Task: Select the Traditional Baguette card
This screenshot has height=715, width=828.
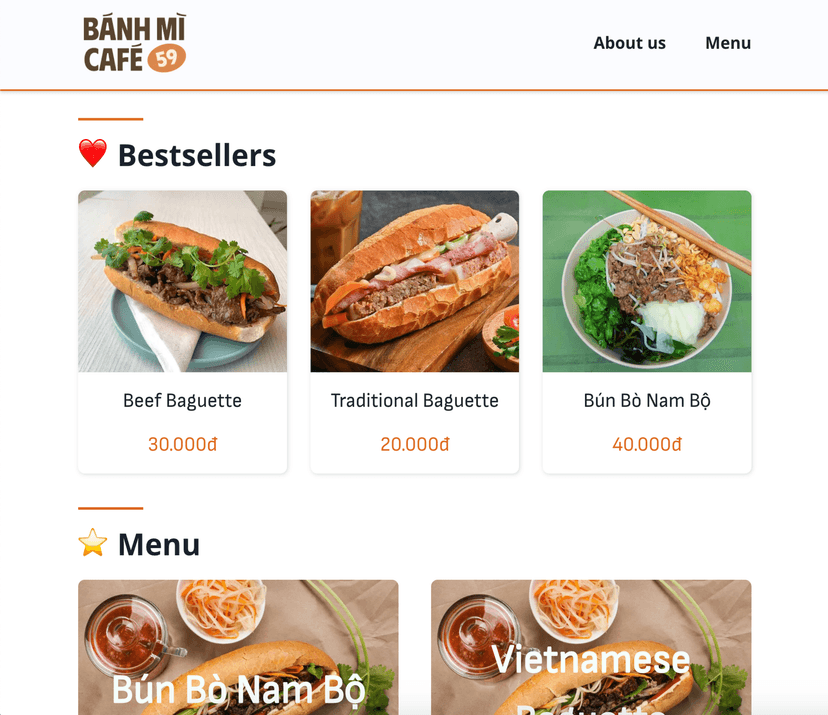Action: (x=414, y=331)
